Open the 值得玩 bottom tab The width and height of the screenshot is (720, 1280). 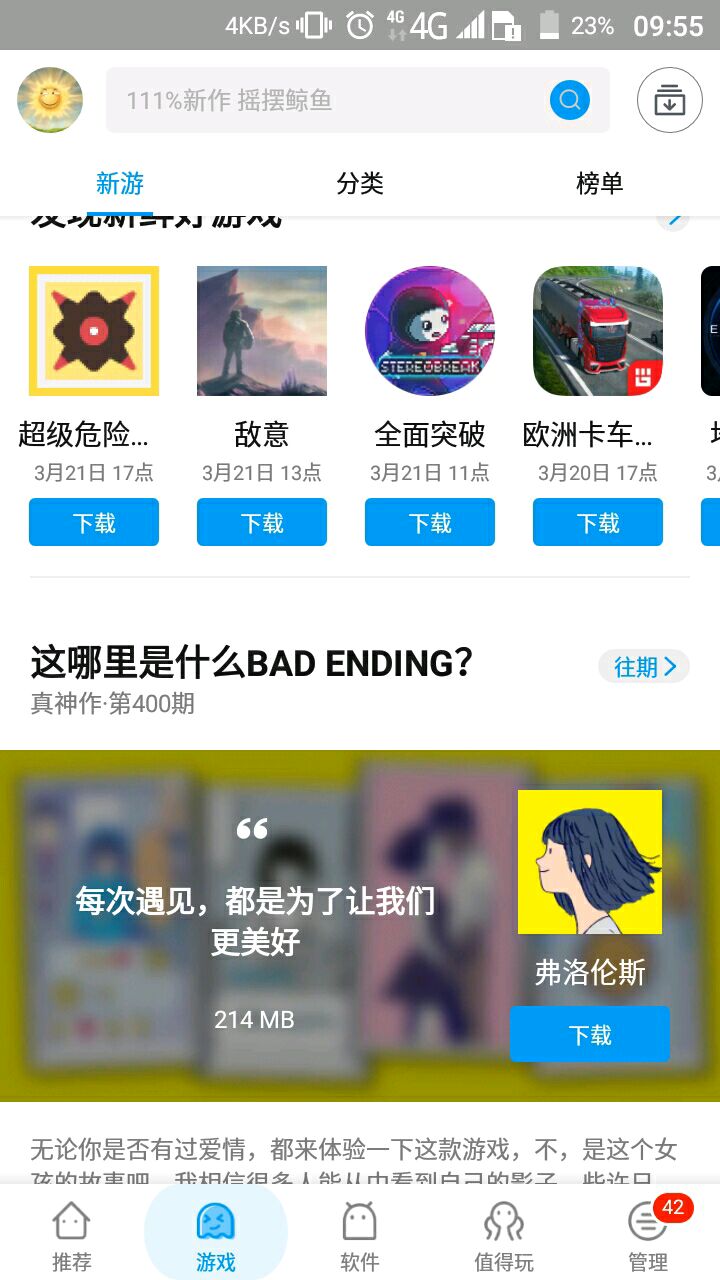click(504, 1236)
